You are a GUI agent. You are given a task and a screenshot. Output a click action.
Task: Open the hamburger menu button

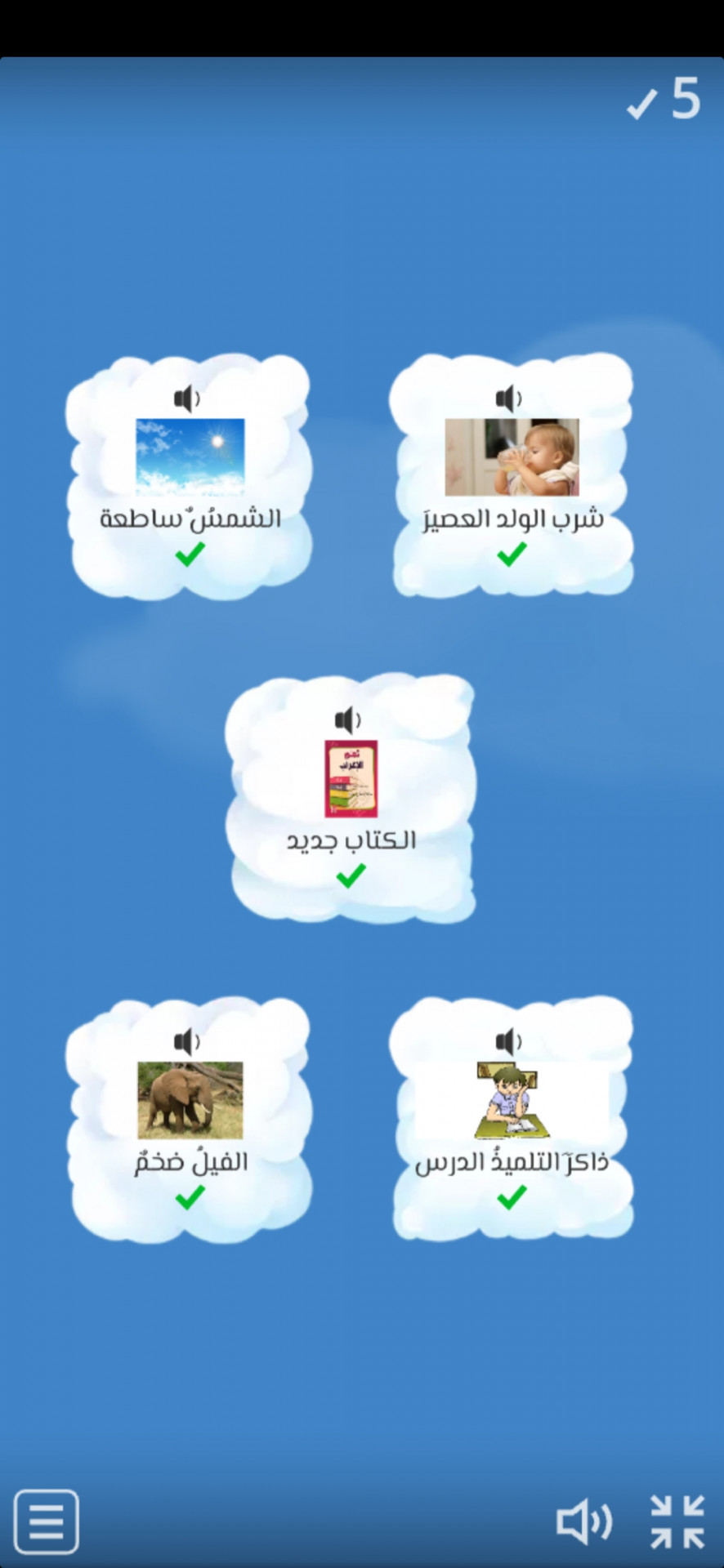[47, 1521]
